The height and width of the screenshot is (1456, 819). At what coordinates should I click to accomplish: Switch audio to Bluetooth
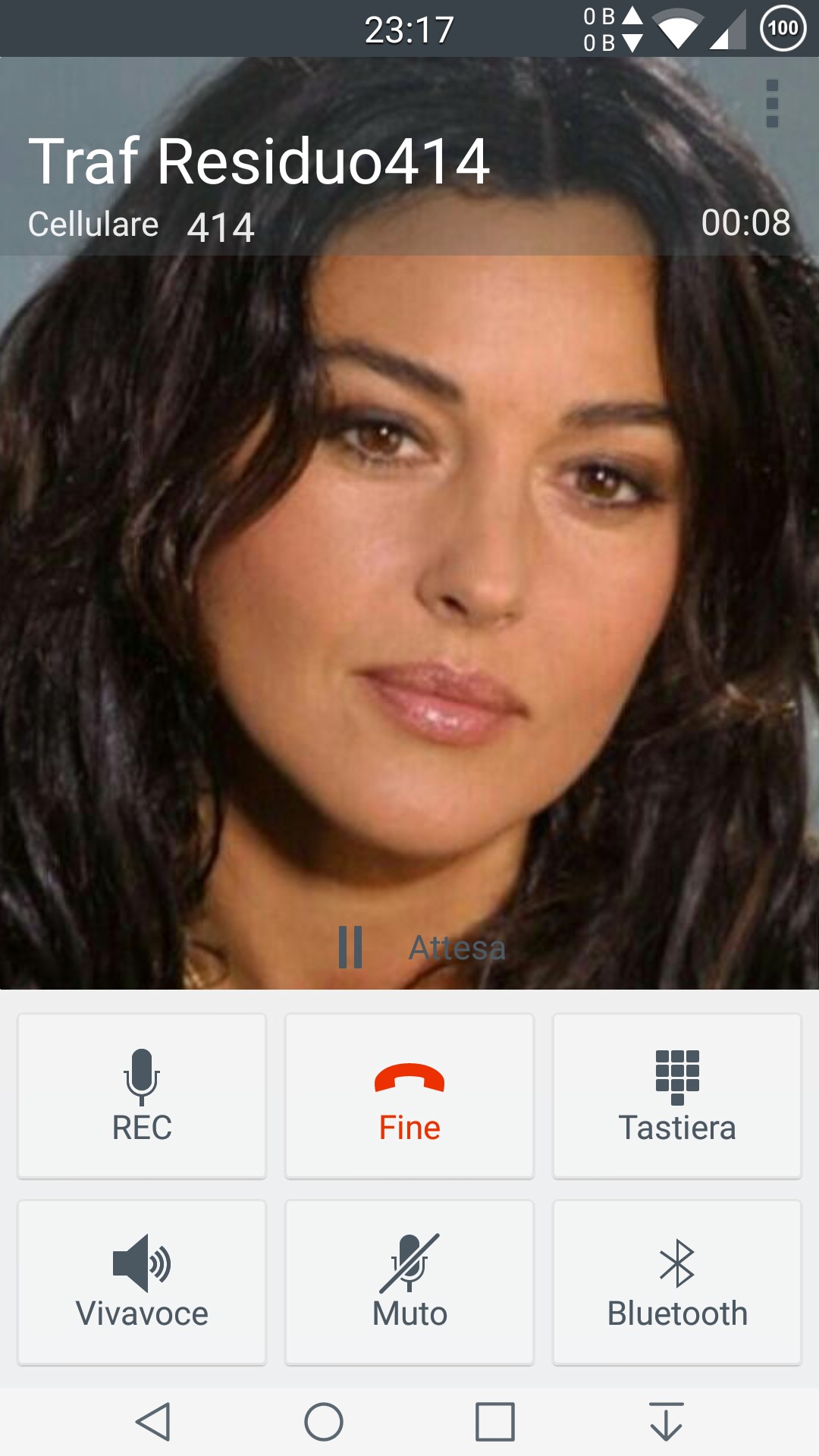[677, 1282]
